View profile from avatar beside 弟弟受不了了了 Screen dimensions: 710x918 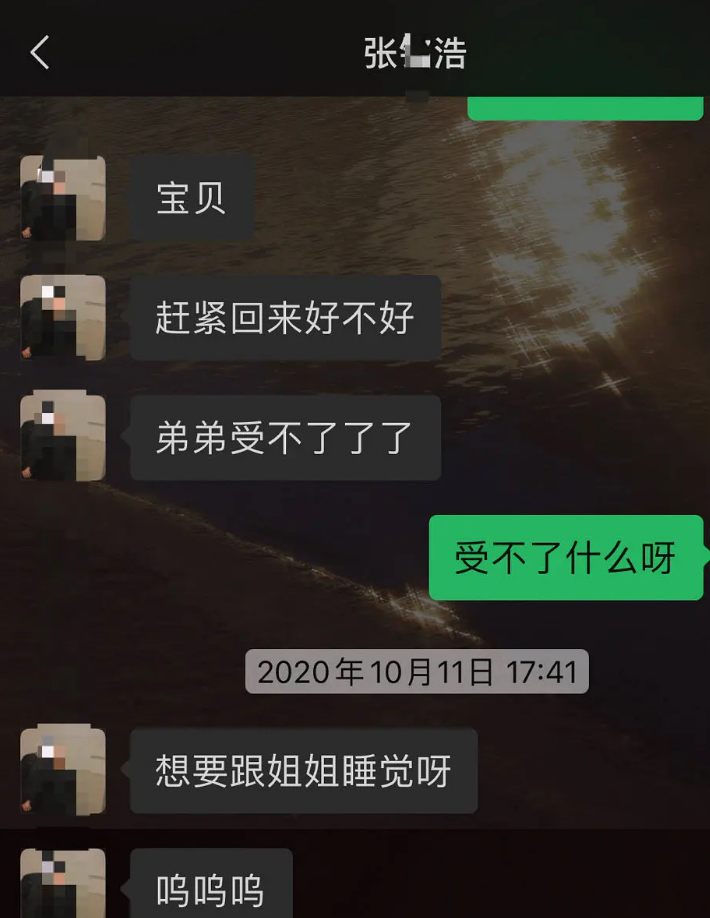pyautogui.click(x=63, y=438)
